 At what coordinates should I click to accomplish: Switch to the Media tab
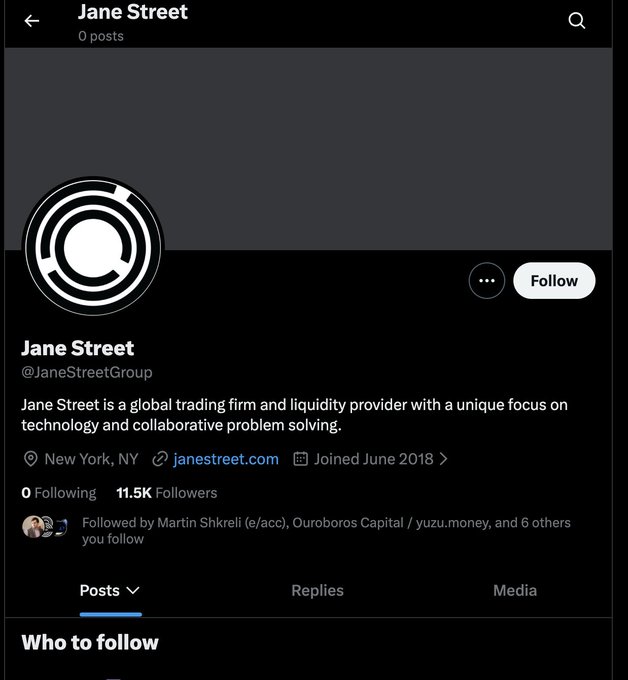pos(515,591)
